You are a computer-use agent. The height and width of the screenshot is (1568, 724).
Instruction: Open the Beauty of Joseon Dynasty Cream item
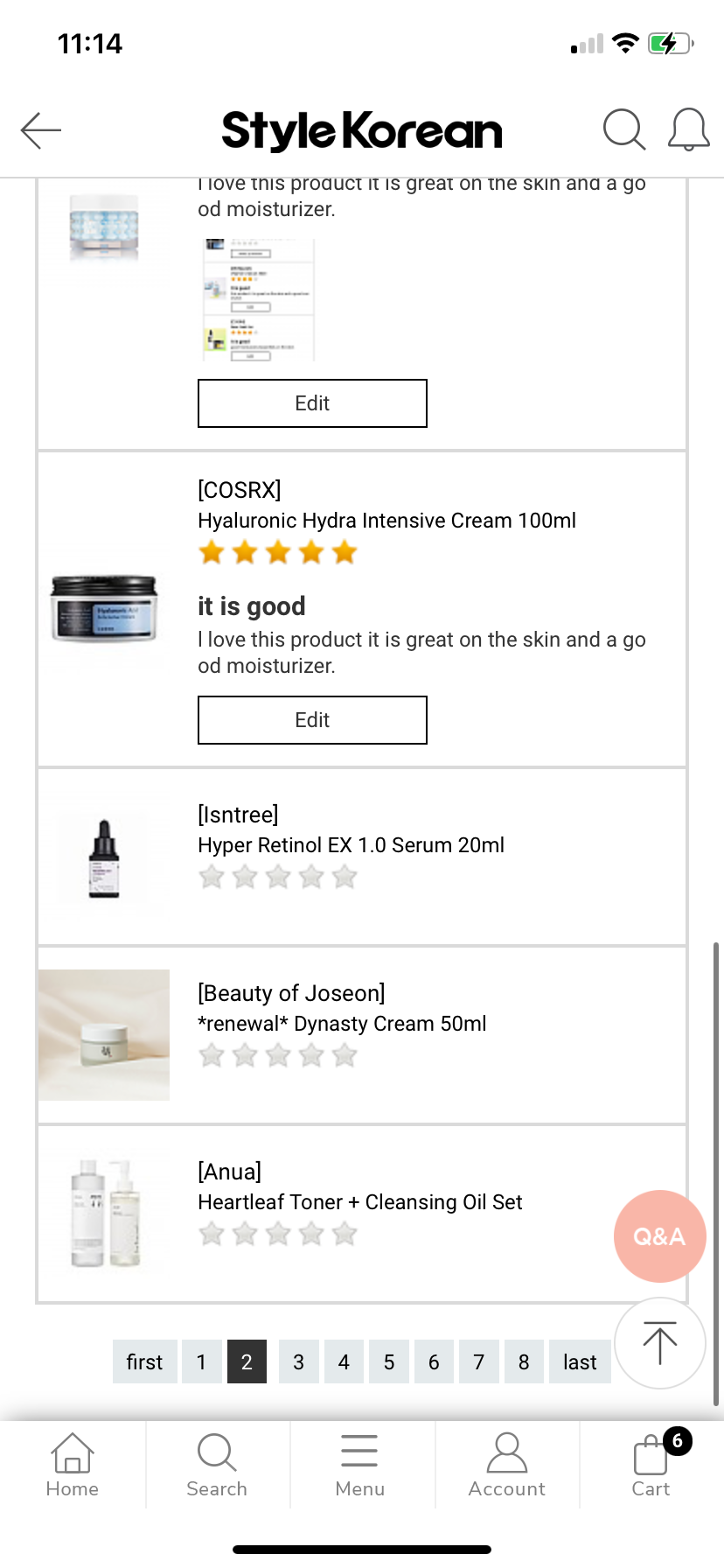point(342,1024)
